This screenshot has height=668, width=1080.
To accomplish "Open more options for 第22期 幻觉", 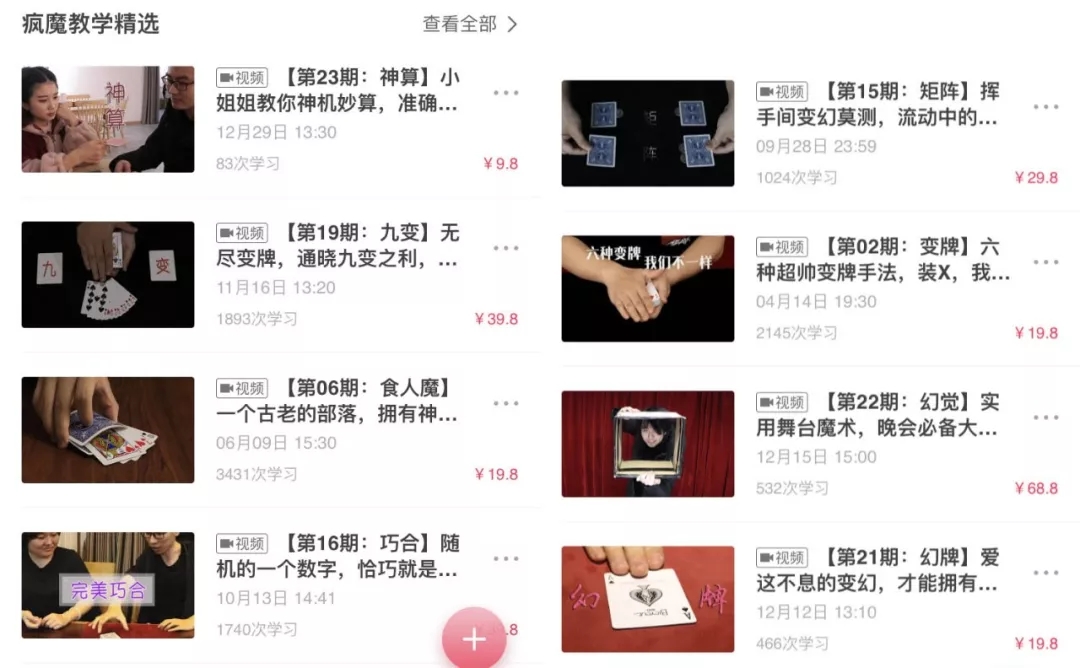I will click(x=1046, y=418).
